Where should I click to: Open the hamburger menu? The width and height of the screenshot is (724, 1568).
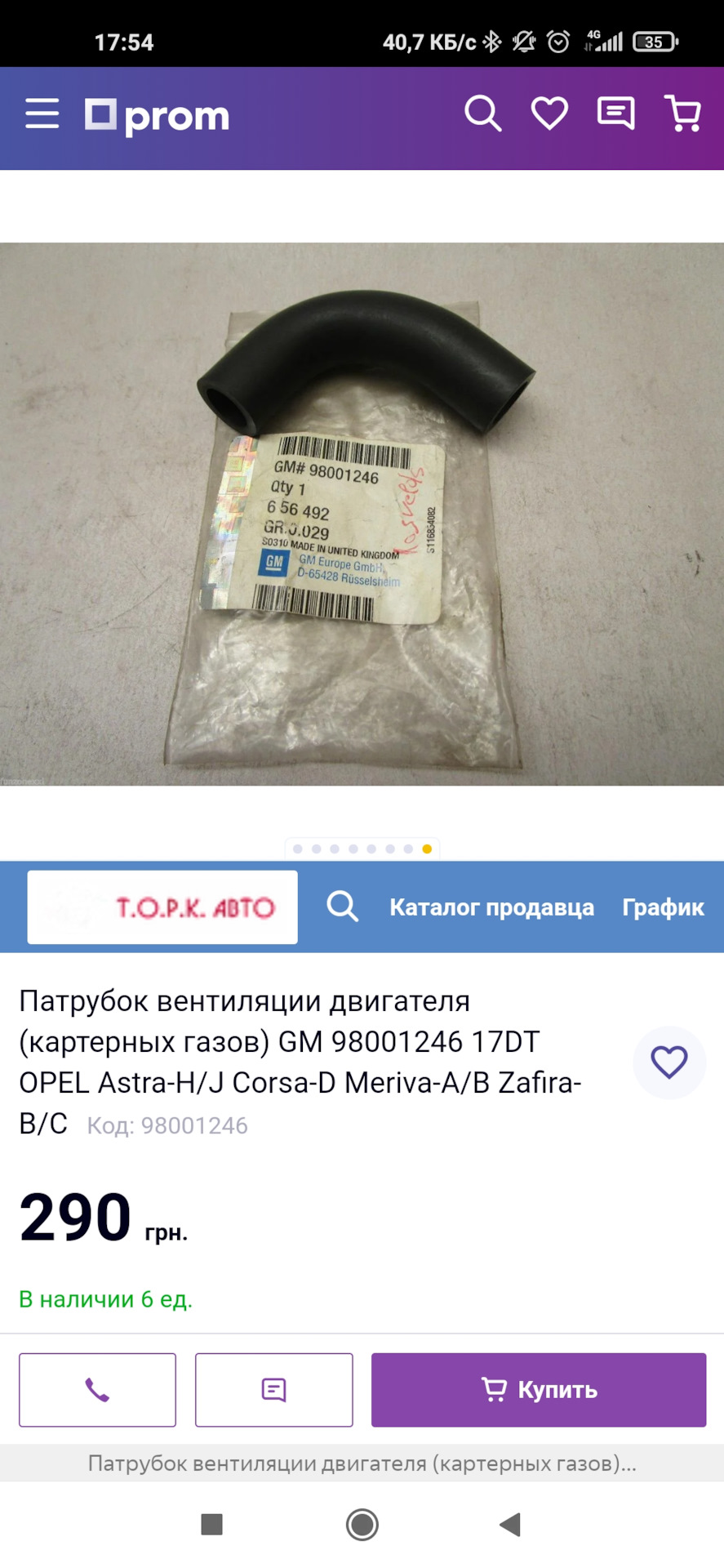pos(42,115)
